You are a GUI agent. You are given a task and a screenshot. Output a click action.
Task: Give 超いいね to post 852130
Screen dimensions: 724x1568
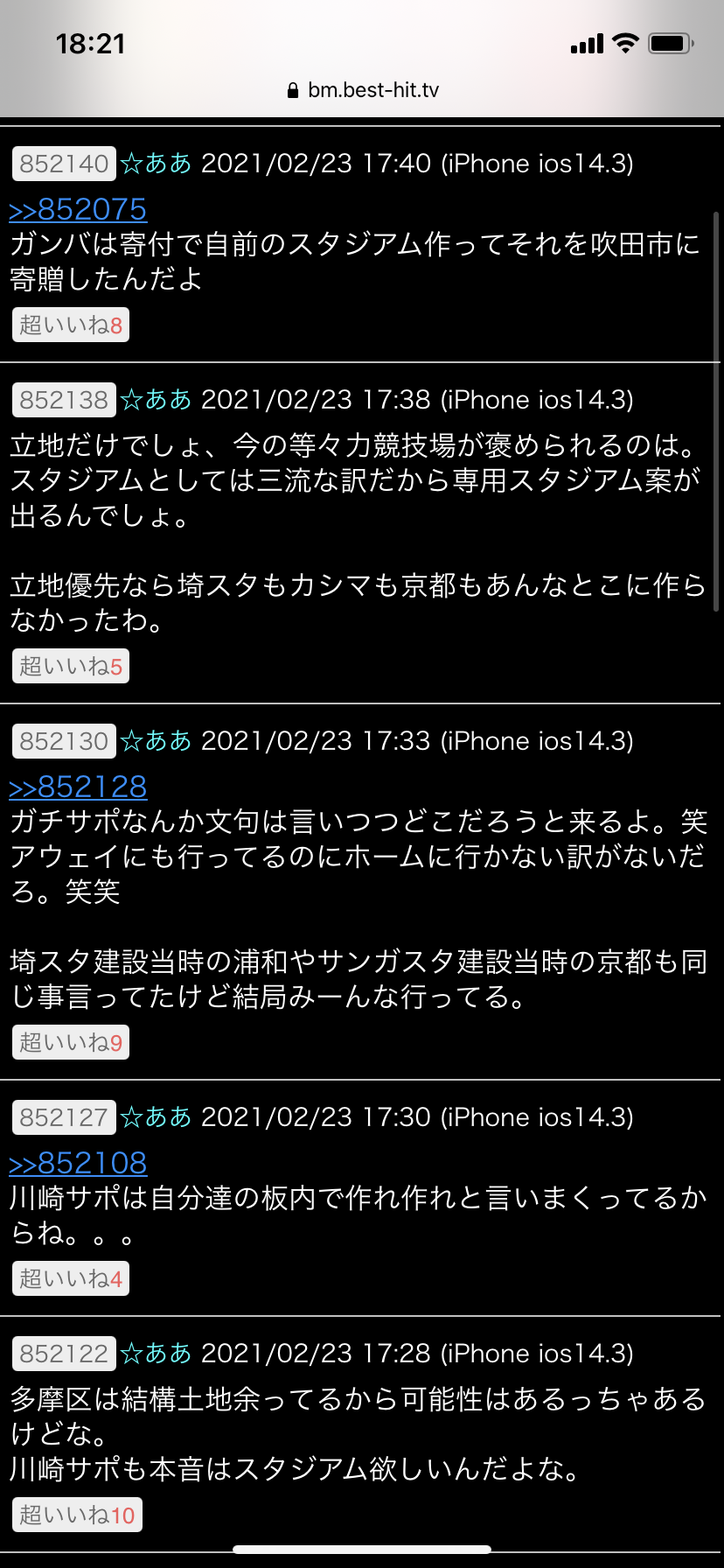pos(71,1042)
